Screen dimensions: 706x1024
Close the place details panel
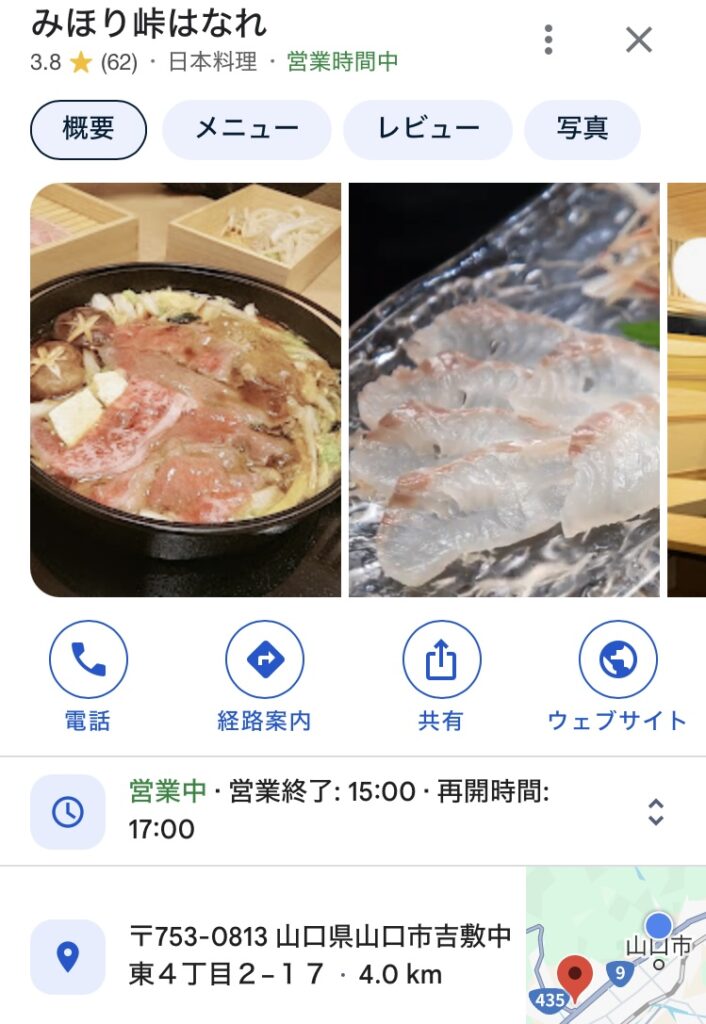coord(638,40)
